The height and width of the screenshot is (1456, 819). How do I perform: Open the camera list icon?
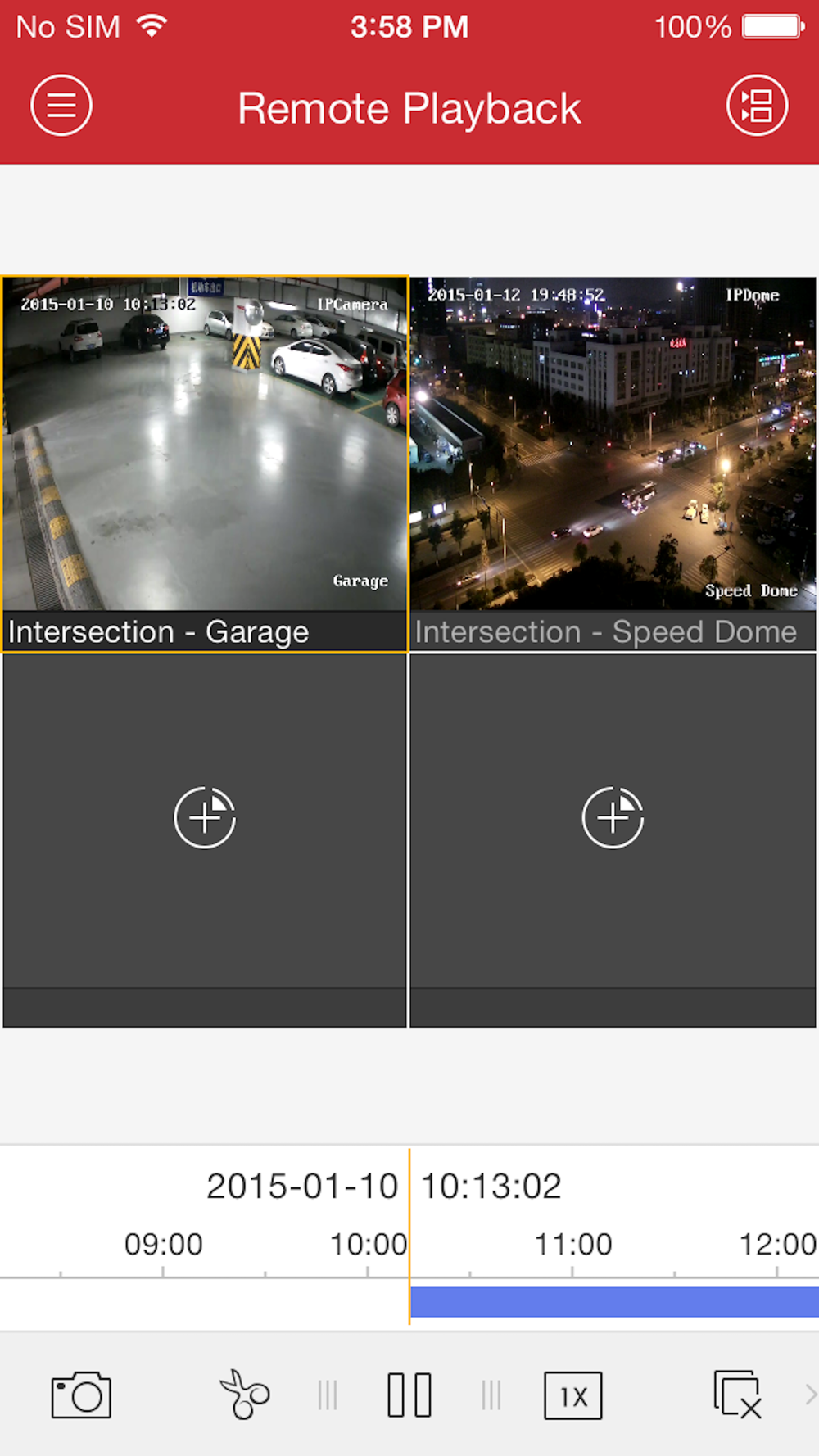pos(757,106)
